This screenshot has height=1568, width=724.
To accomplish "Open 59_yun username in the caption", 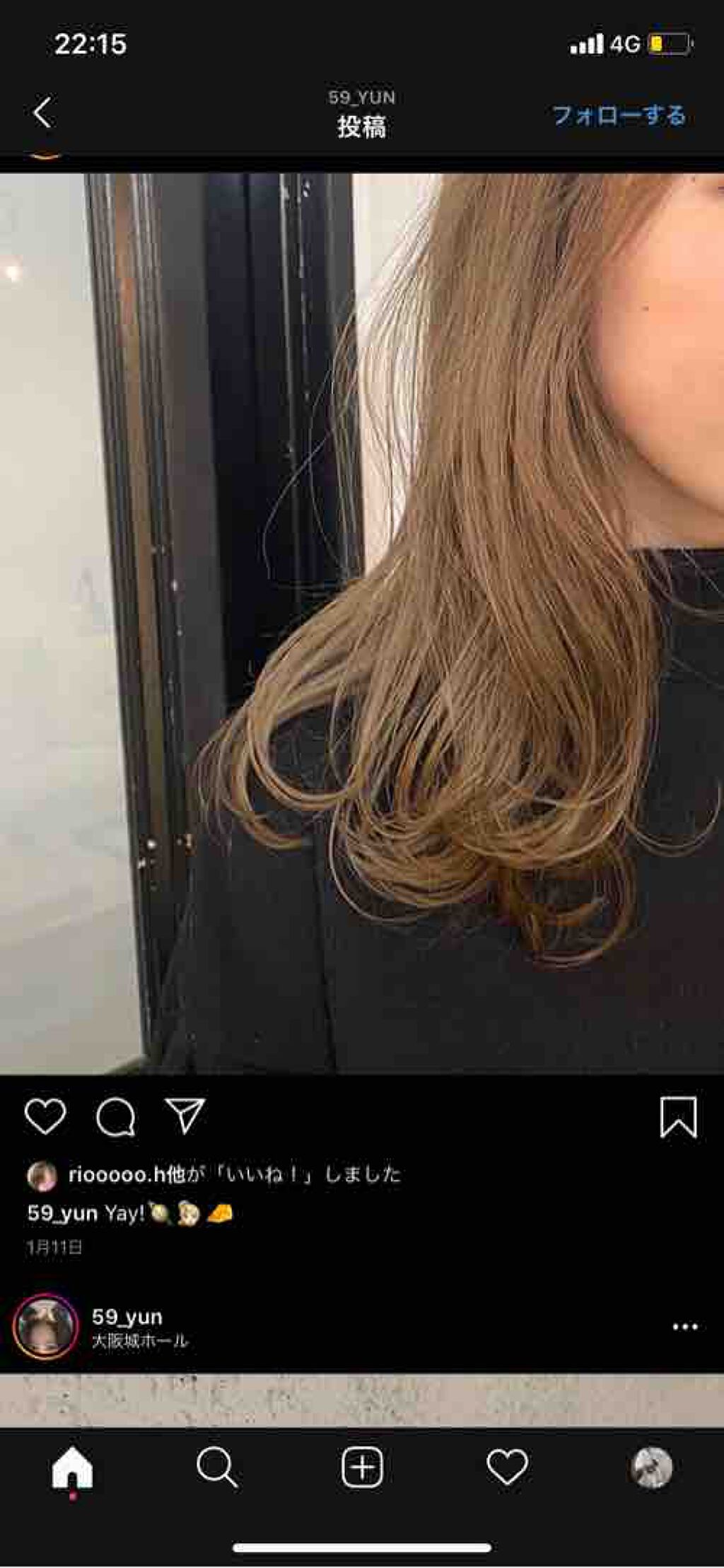I will pyautogui.click(x=62, y=1213).
